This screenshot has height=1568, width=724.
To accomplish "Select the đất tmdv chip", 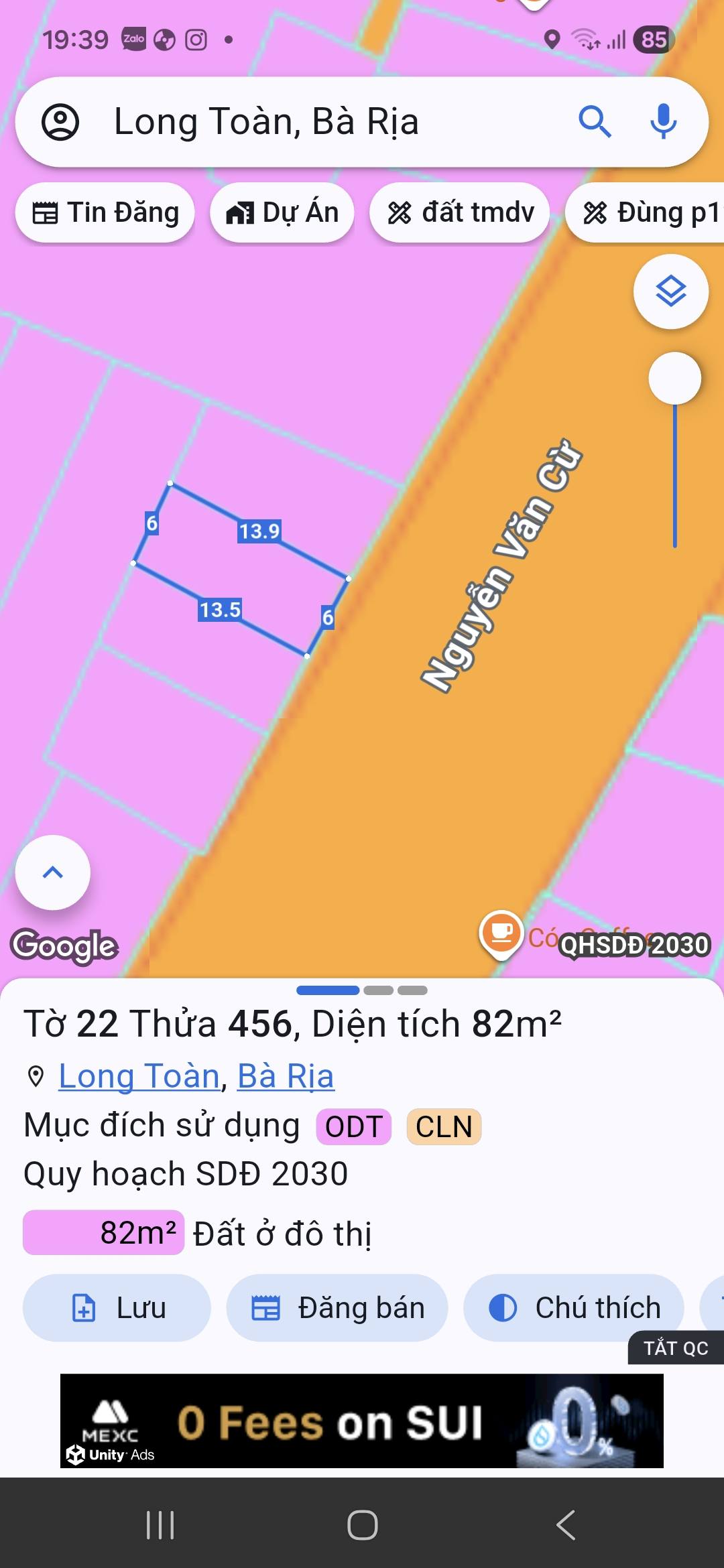I will point(461,213).
